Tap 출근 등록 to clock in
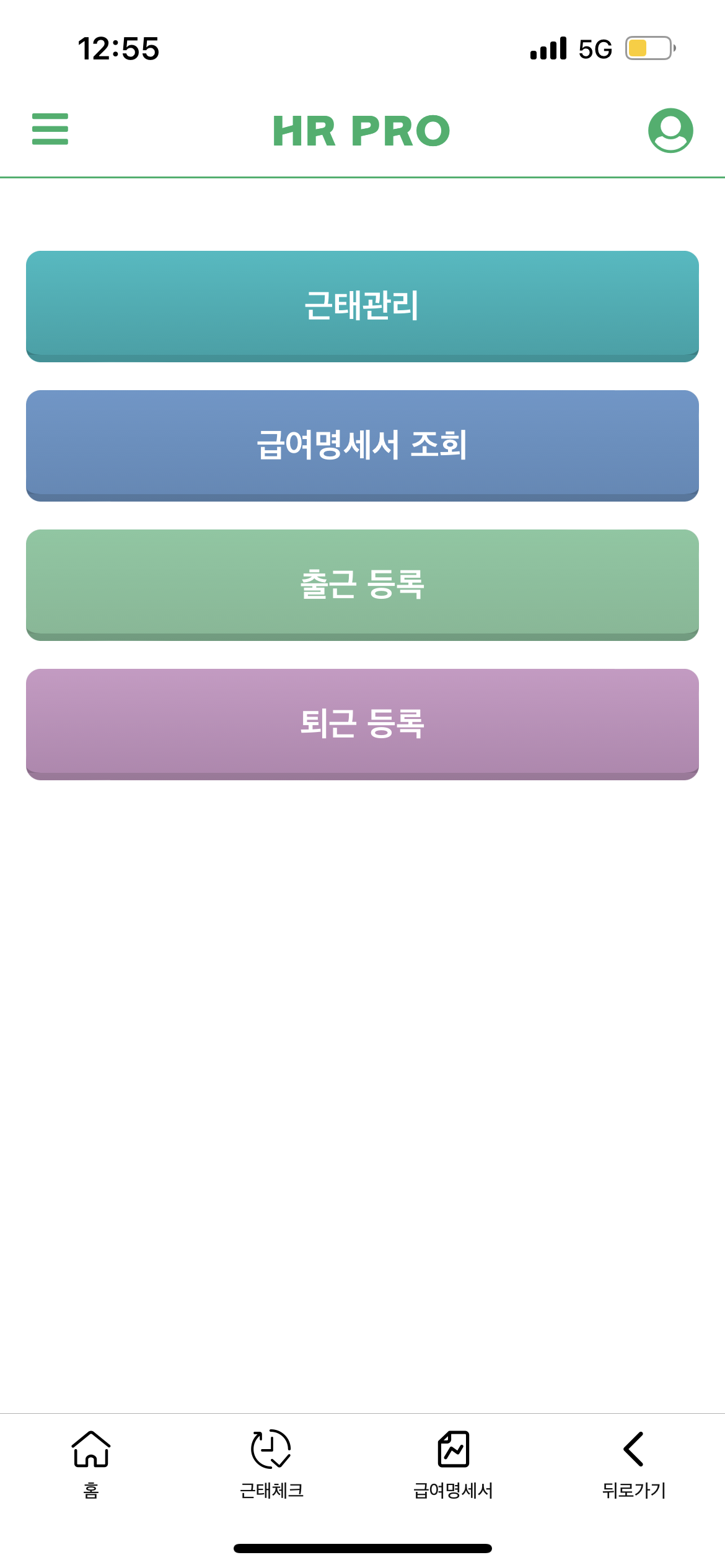The image size is (725, 1568). 362,585
